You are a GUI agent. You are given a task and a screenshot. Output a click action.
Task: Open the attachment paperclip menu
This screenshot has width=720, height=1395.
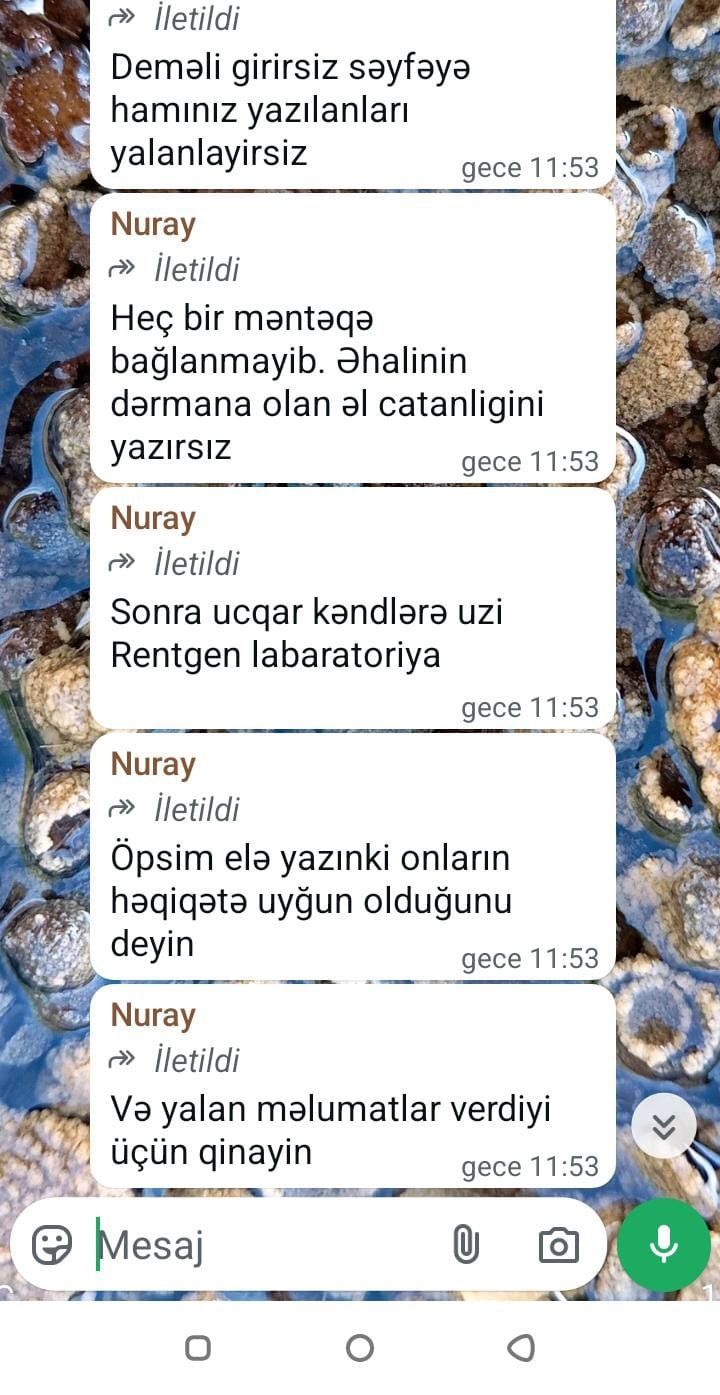(x=466, y=1246)
